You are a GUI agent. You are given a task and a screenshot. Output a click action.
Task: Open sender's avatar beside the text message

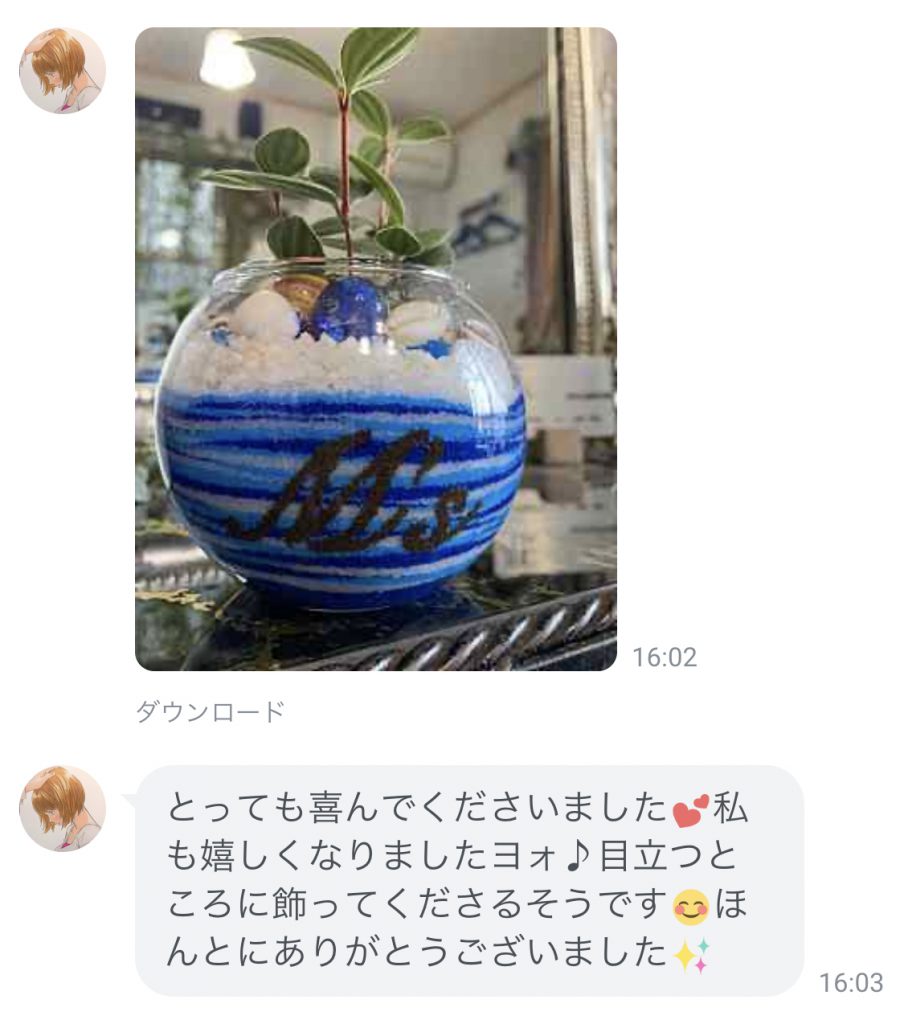tap(62, 808)
